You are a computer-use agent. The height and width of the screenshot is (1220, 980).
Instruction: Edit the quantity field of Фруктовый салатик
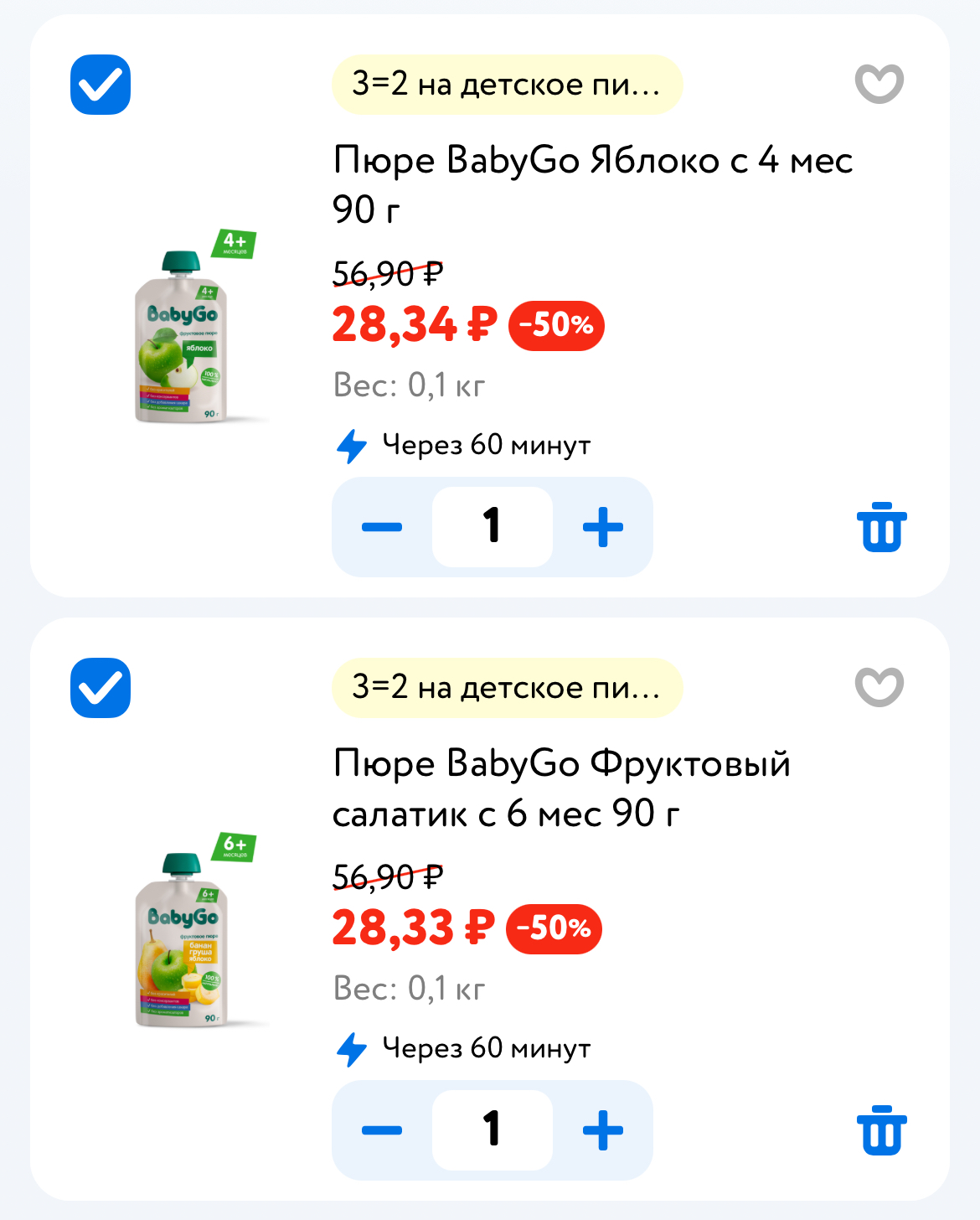493,1130
